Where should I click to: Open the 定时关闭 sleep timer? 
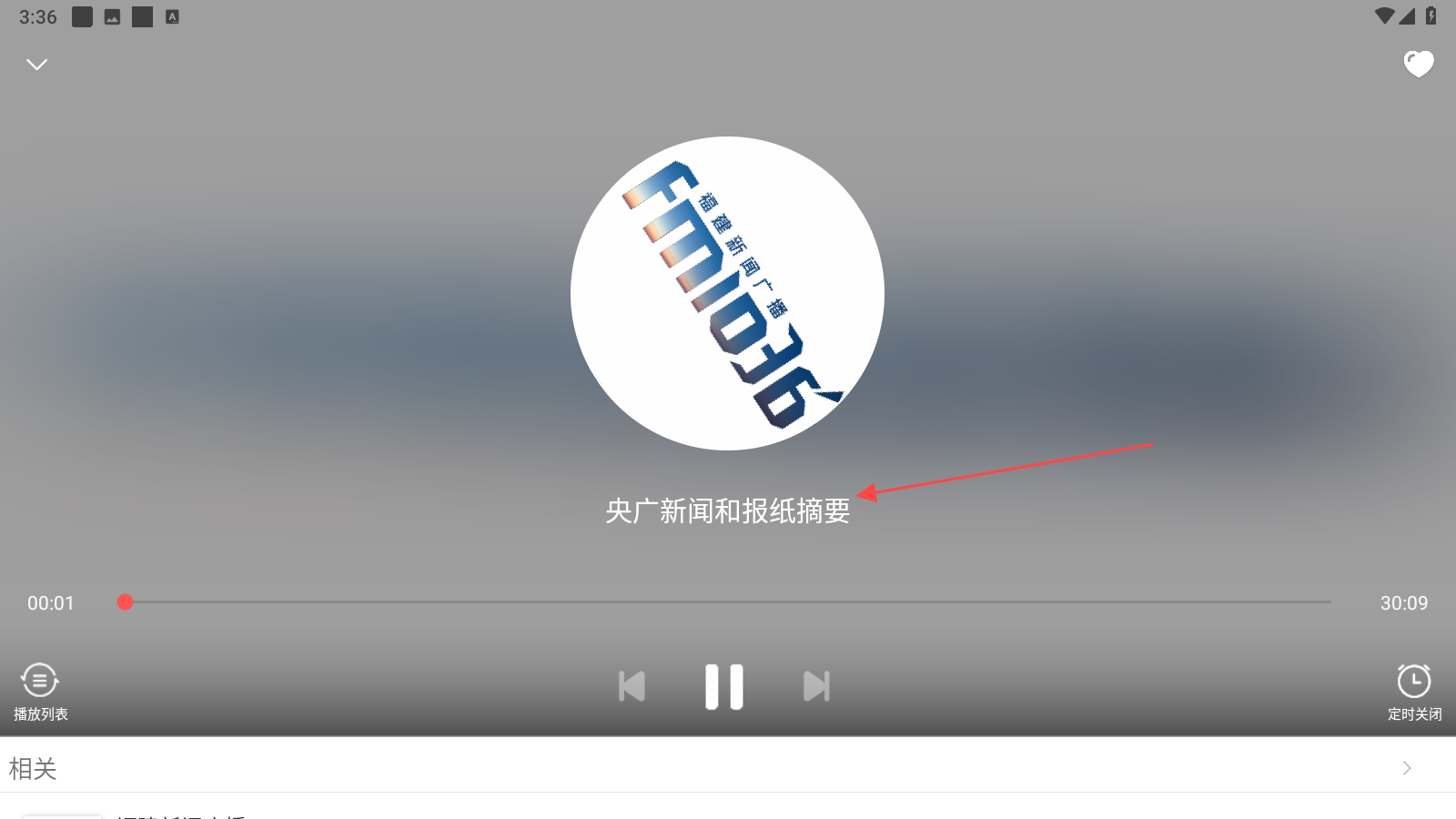coord(1413,691)
